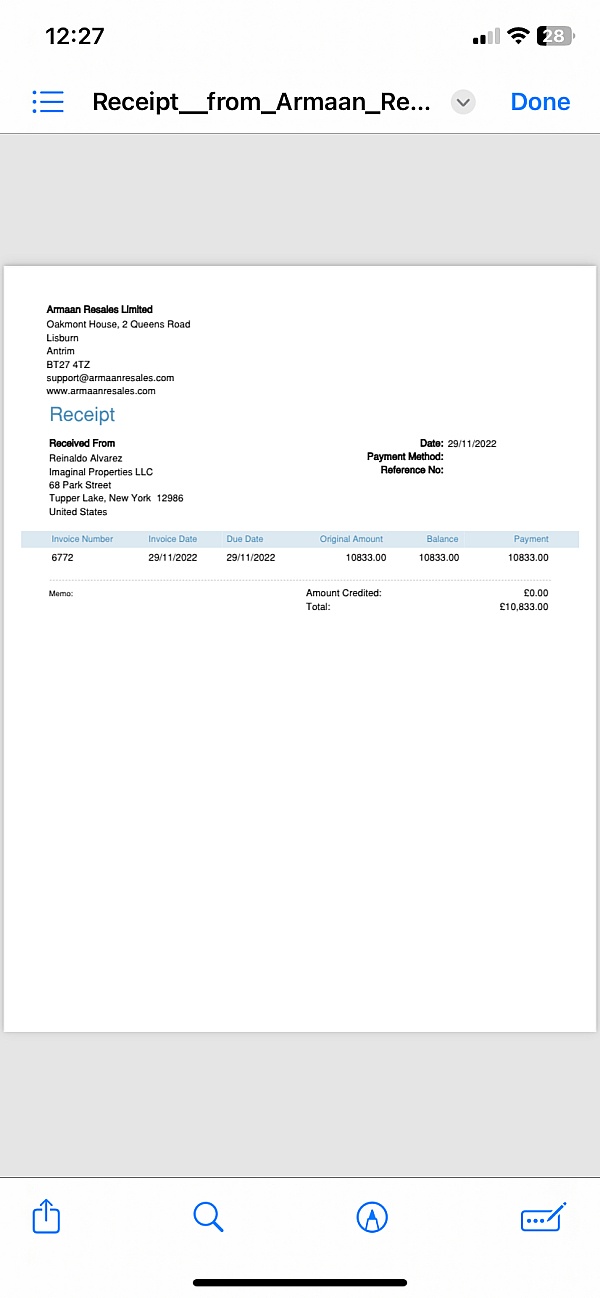This screenshot has width=600, height=1298.
Task: Expand the document title dropdown chevron
Action: click(463, 102)
